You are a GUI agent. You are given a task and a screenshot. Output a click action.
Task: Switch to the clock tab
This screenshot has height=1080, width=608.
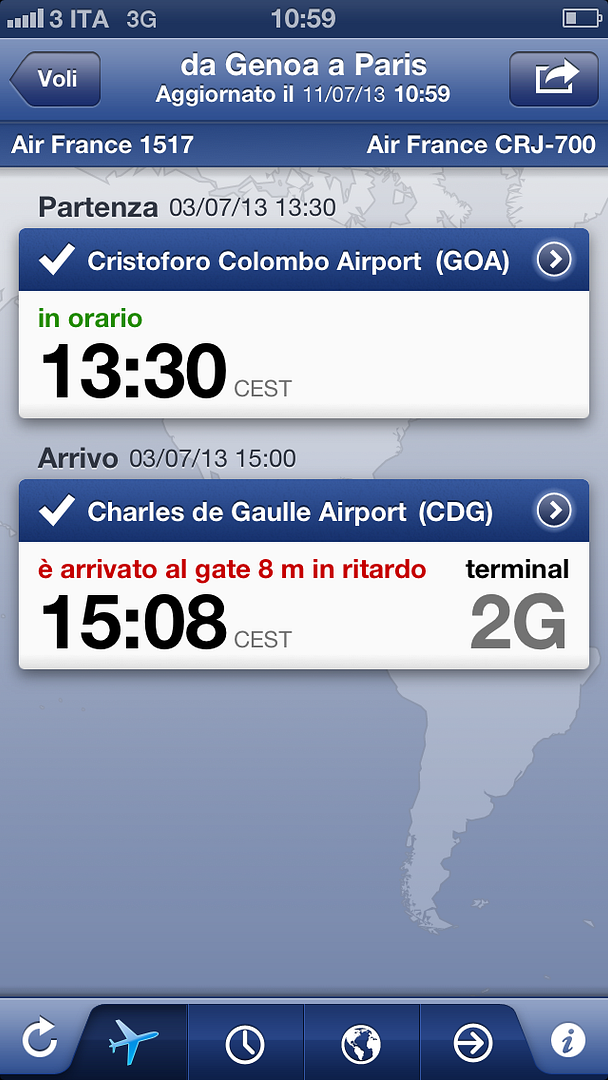[245, 1044]
